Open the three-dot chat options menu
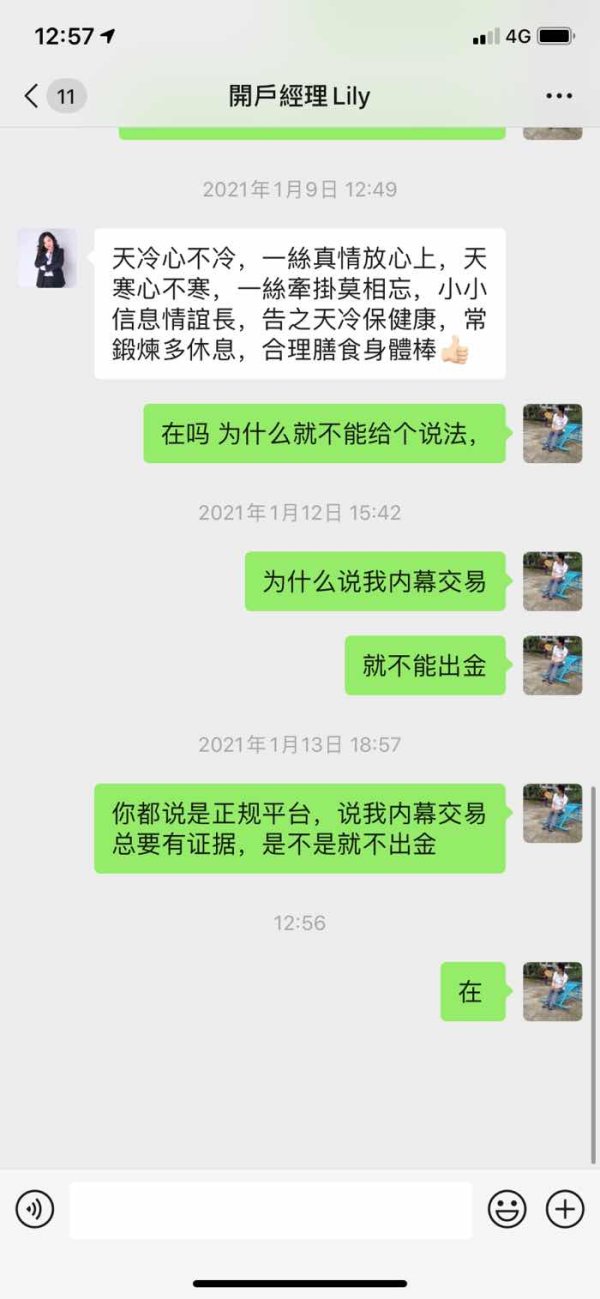The width and height of the screenshot is (600, 1299). (x=559, y=97)
